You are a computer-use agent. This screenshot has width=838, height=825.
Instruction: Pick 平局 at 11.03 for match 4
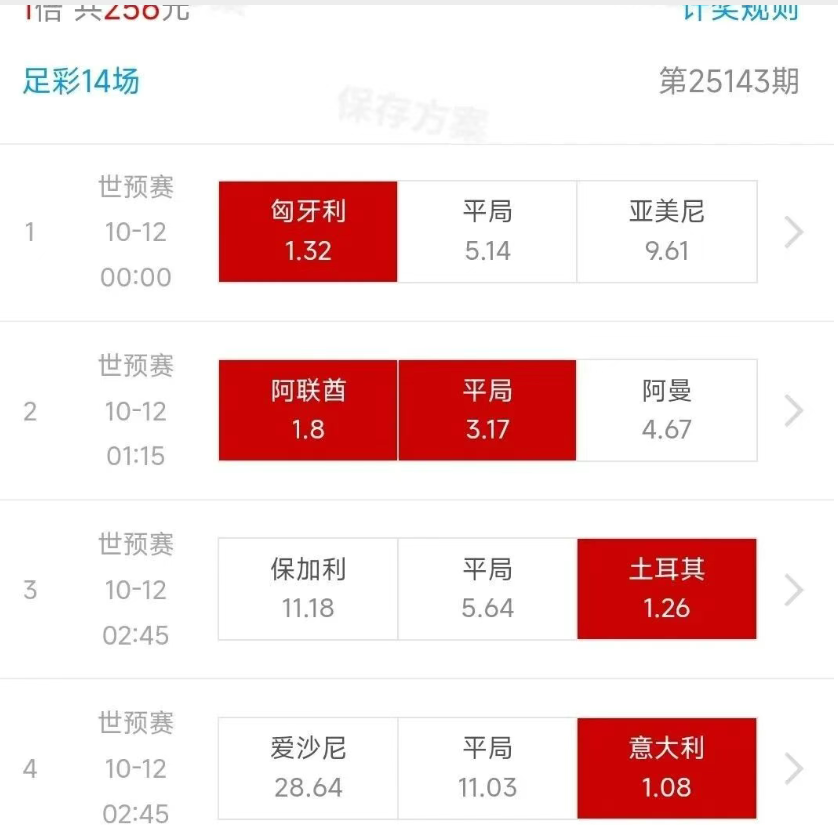pos(487,767)
